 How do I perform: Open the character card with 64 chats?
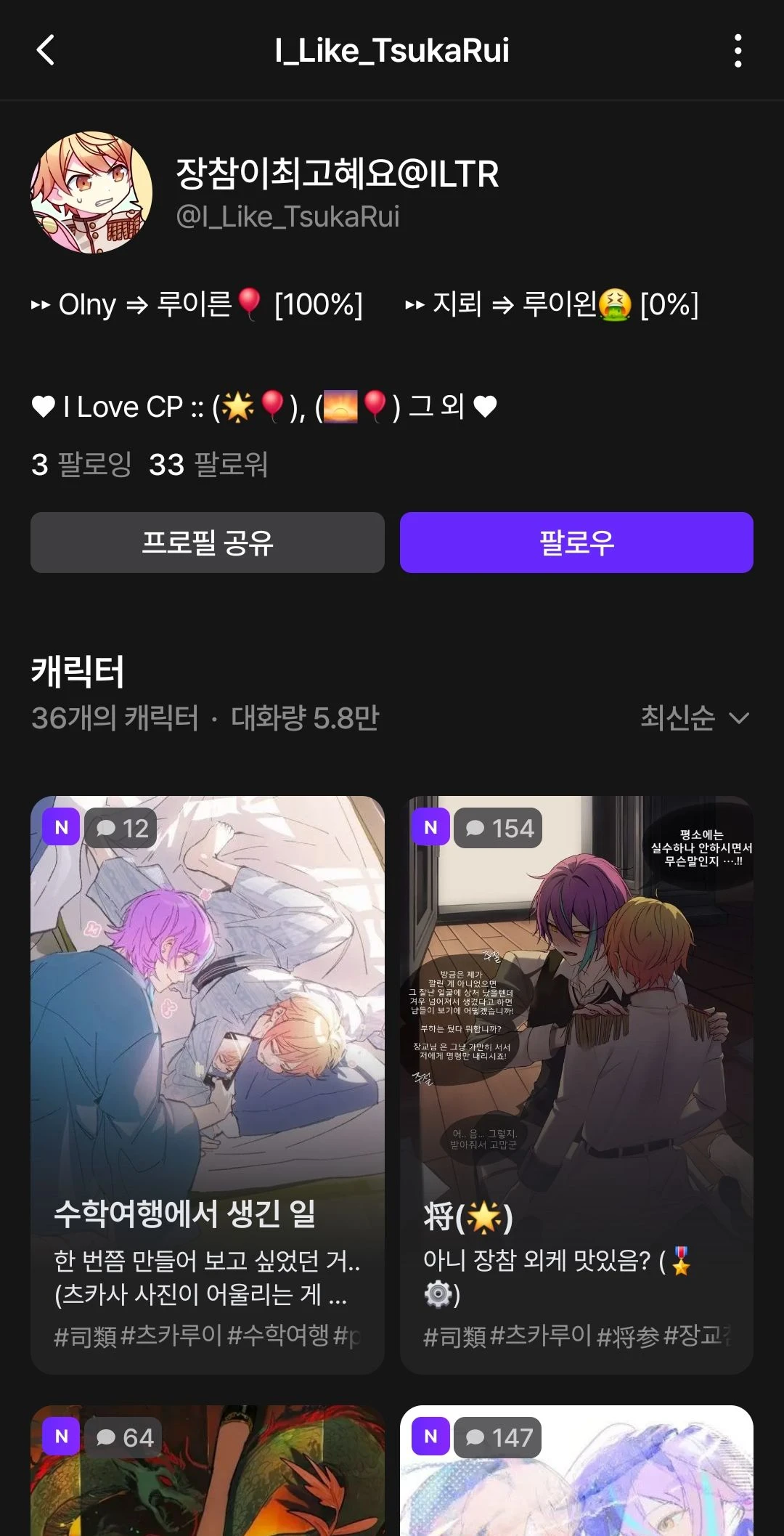(208, 1474)
